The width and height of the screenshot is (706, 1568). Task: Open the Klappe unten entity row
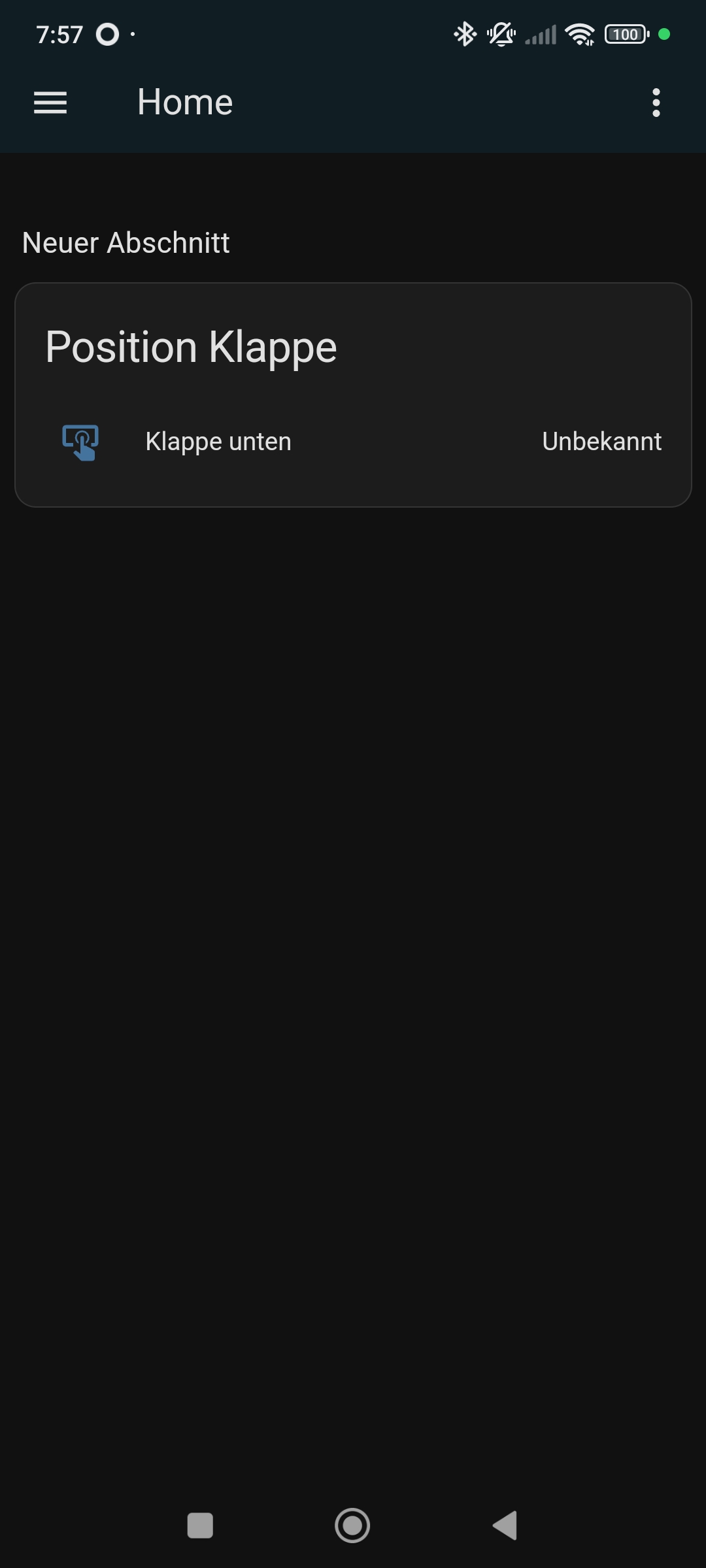(x=353, y=442)
